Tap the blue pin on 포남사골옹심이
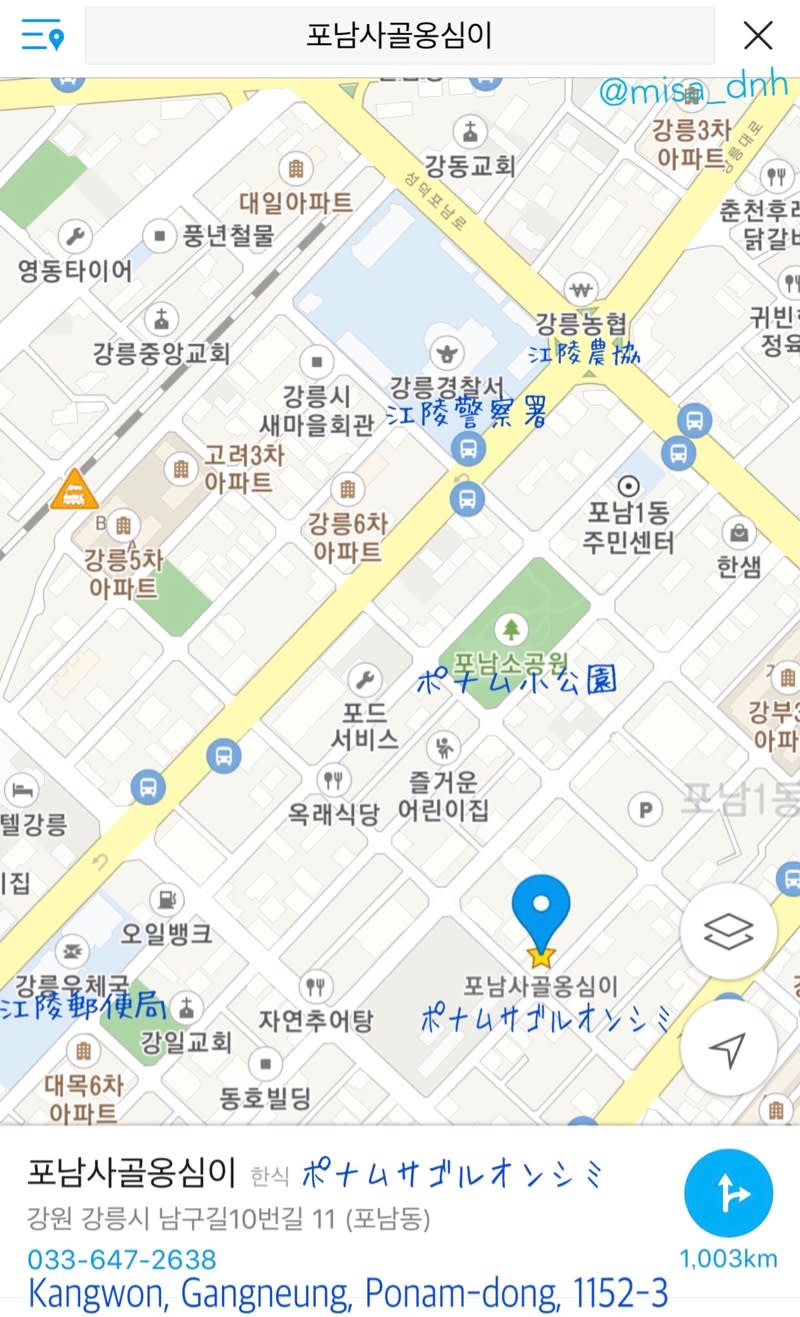 click(541, 908)
